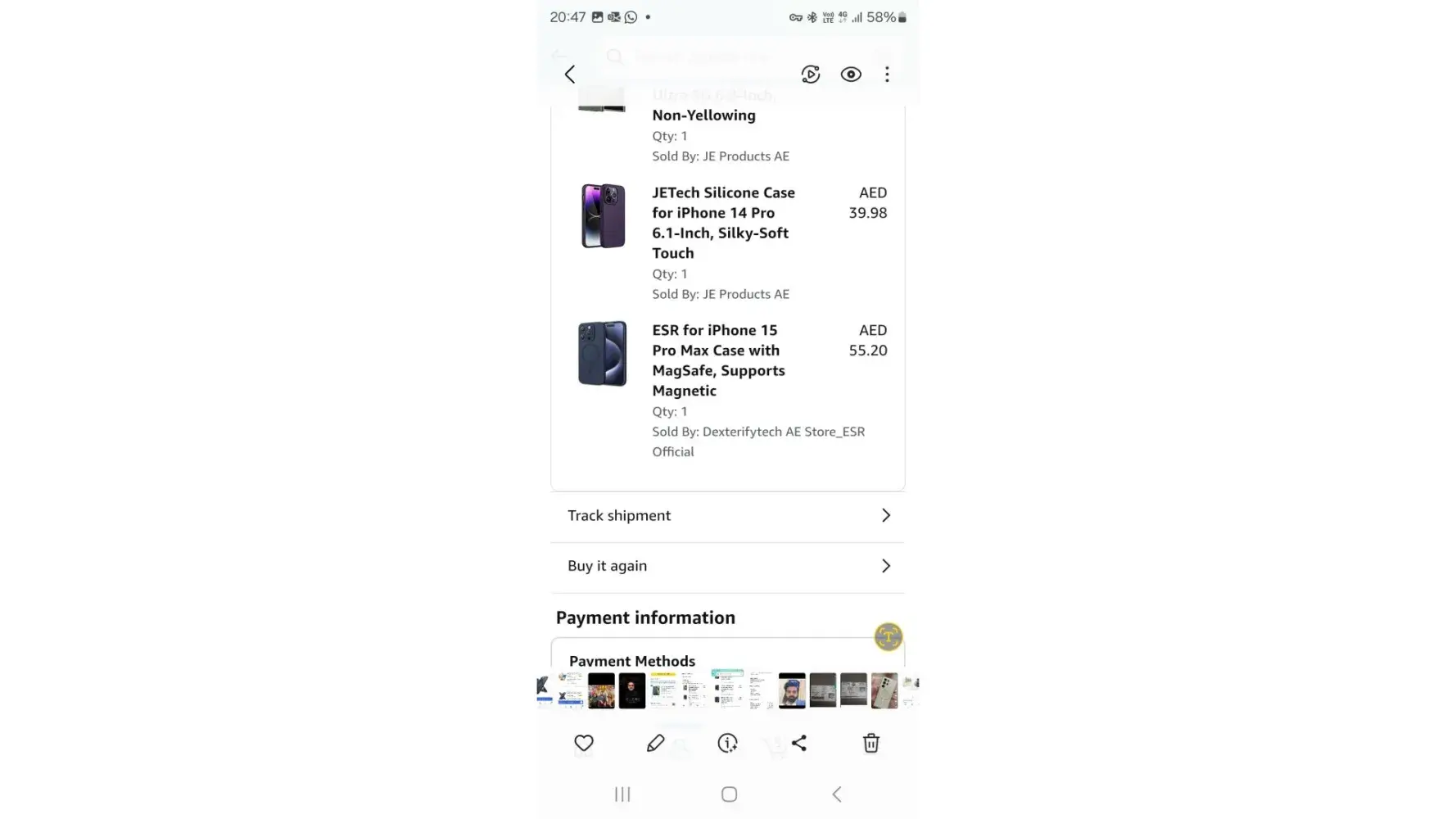
Task: Open the three-dot more options menu
Action: 887,75
